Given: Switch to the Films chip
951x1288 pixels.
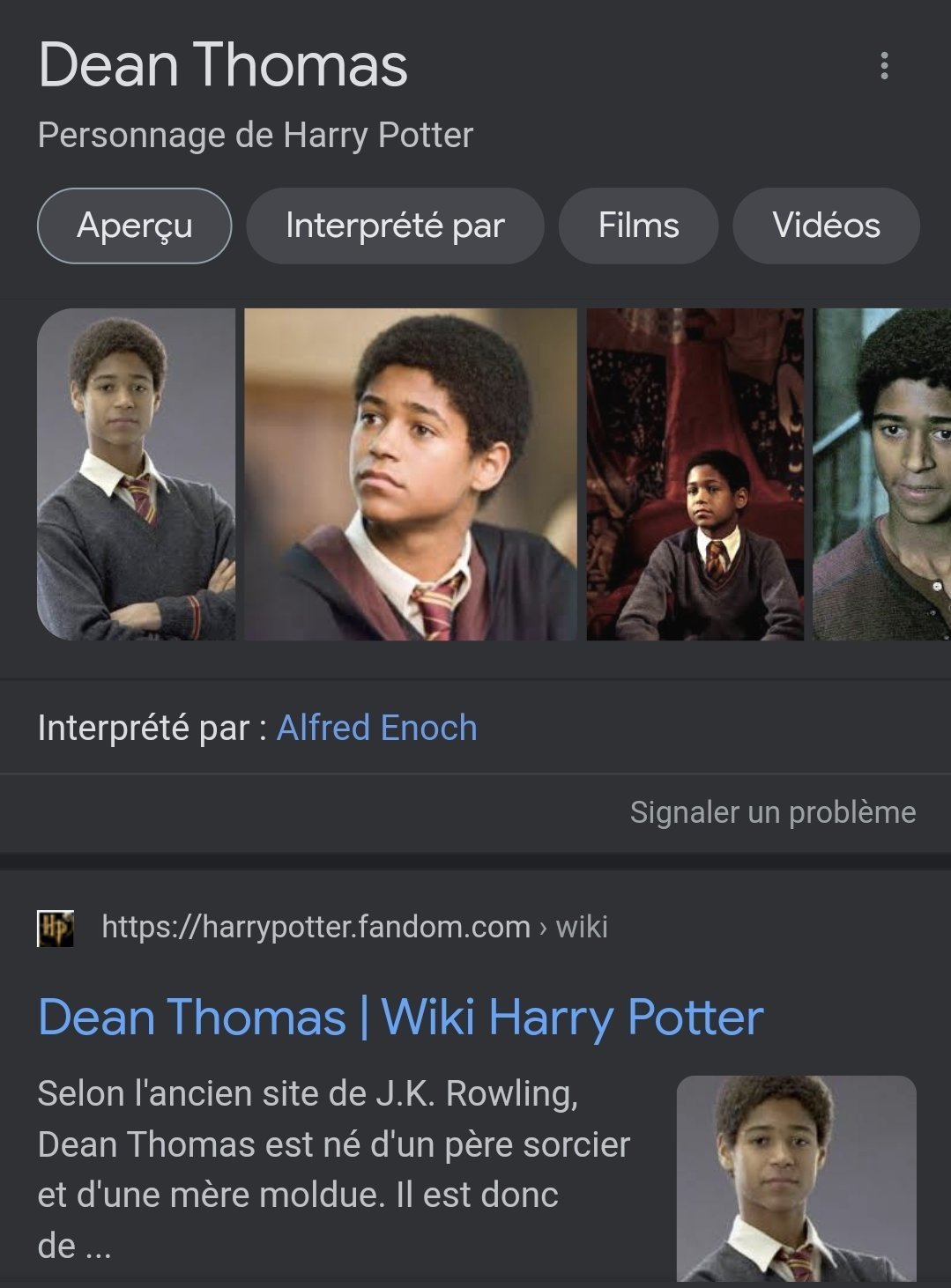Looking at the screenshot, I should tap(638, 226).
